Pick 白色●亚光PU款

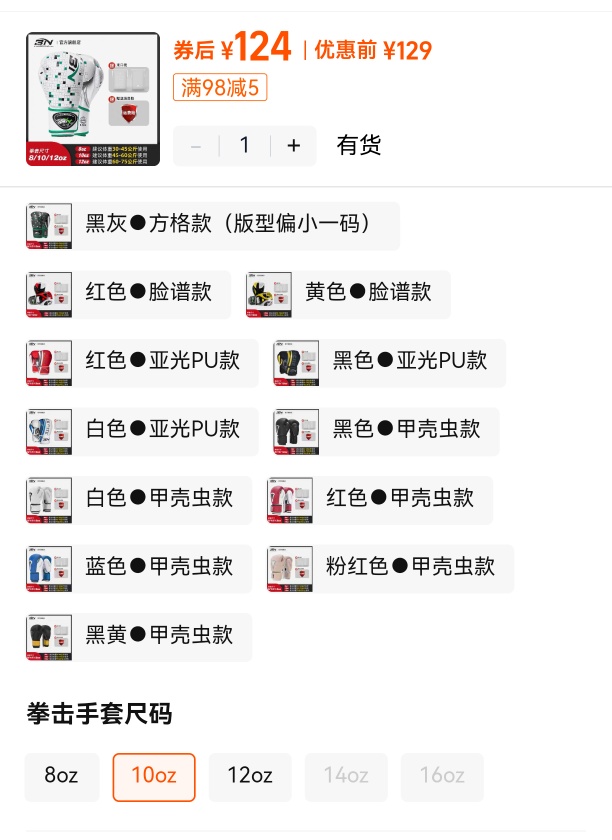(x=142, y=431)
